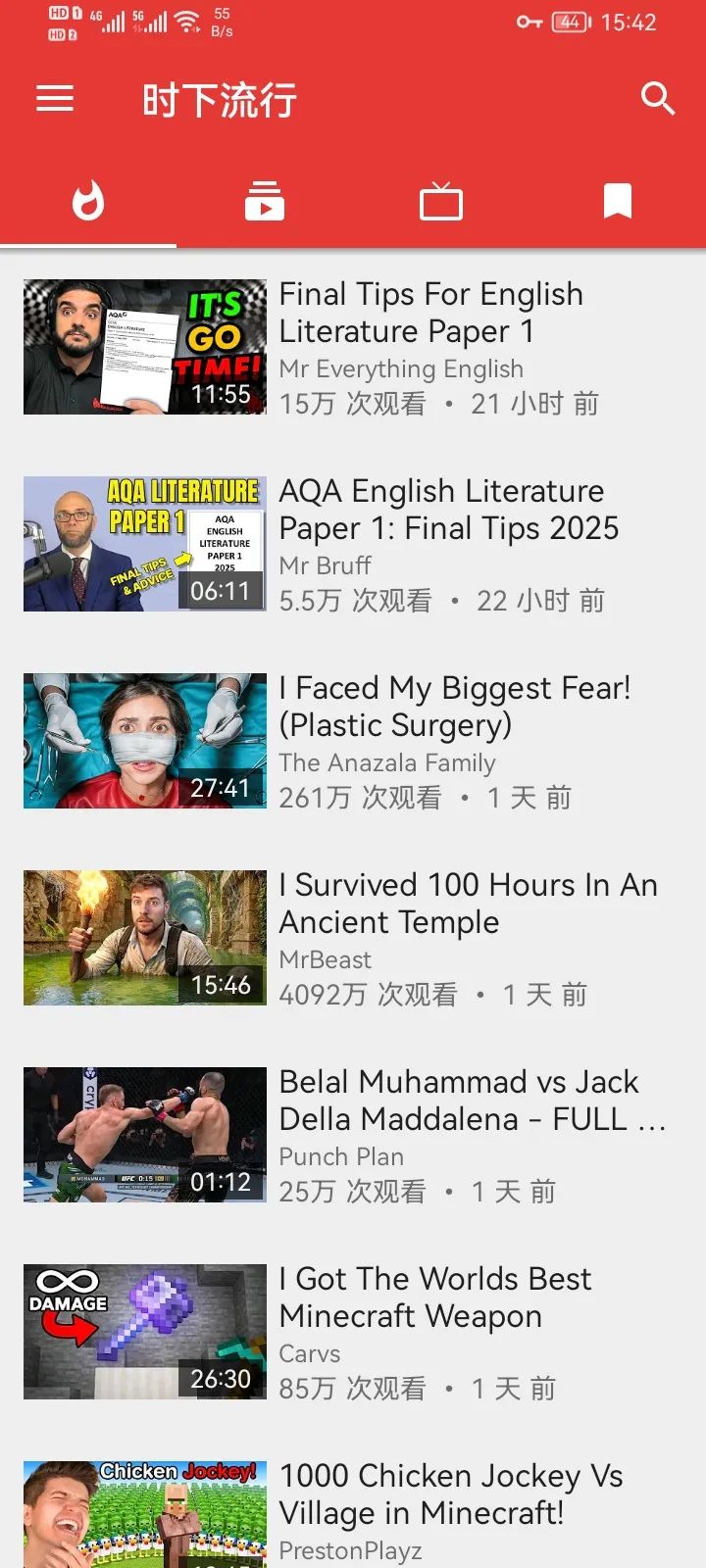This screenshot has height=1568, width=706.
Task: Switch to the subscriptions tab
Action: pyautogui.click(x=265, y=201)
